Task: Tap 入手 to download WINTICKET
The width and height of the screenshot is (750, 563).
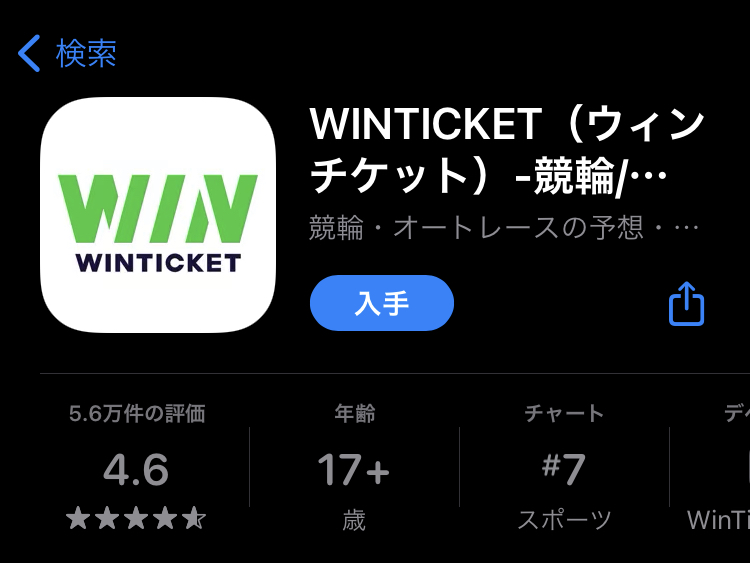Action: pos(381,303)
